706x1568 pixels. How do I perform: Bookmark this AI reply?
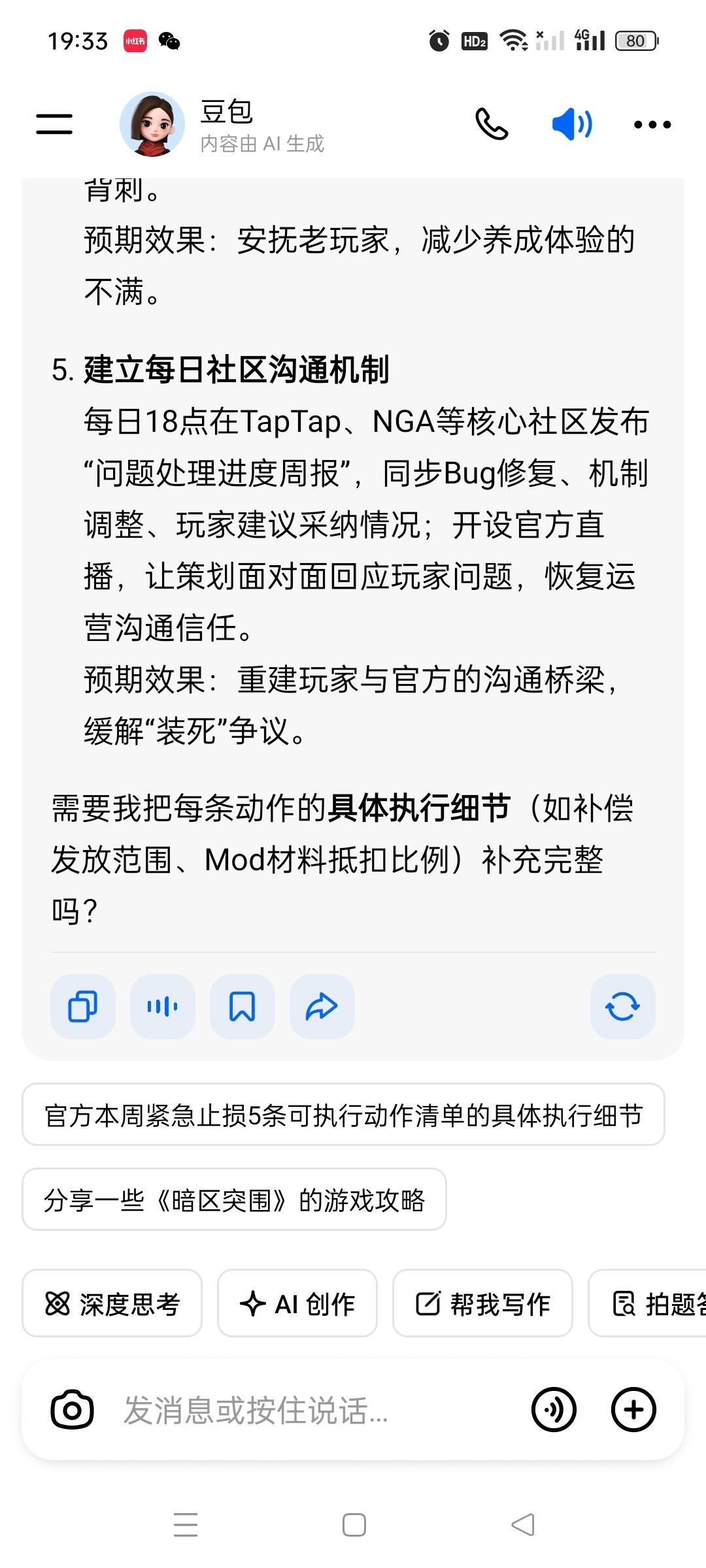[x=243, y=1006]
